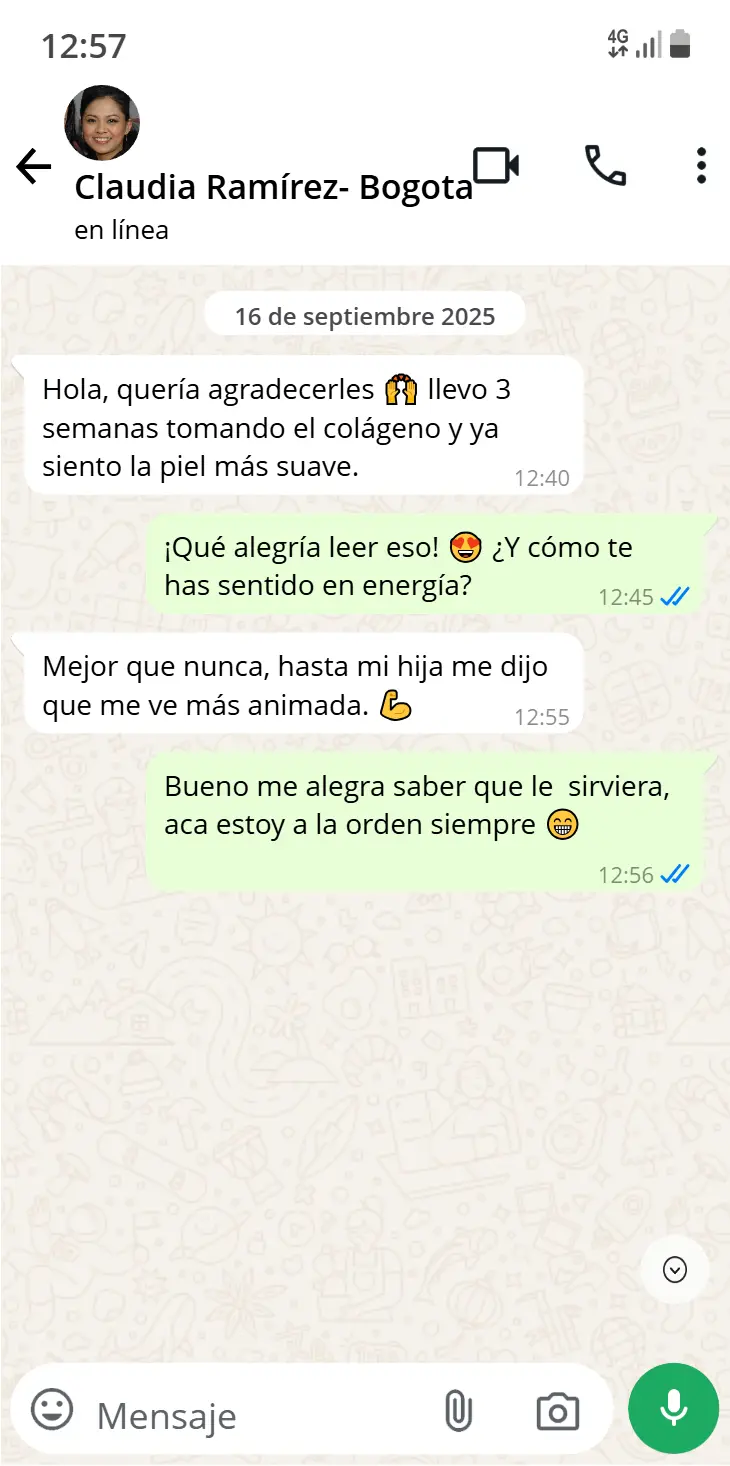
Task: Go back to the chat list
Action: 34,167
